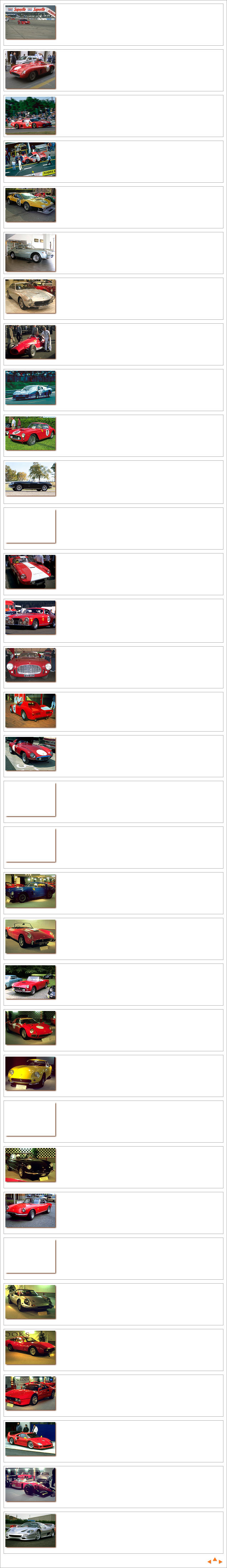Tap the right orange next-page arrow
The image size is (227, 1568).
220,1561
